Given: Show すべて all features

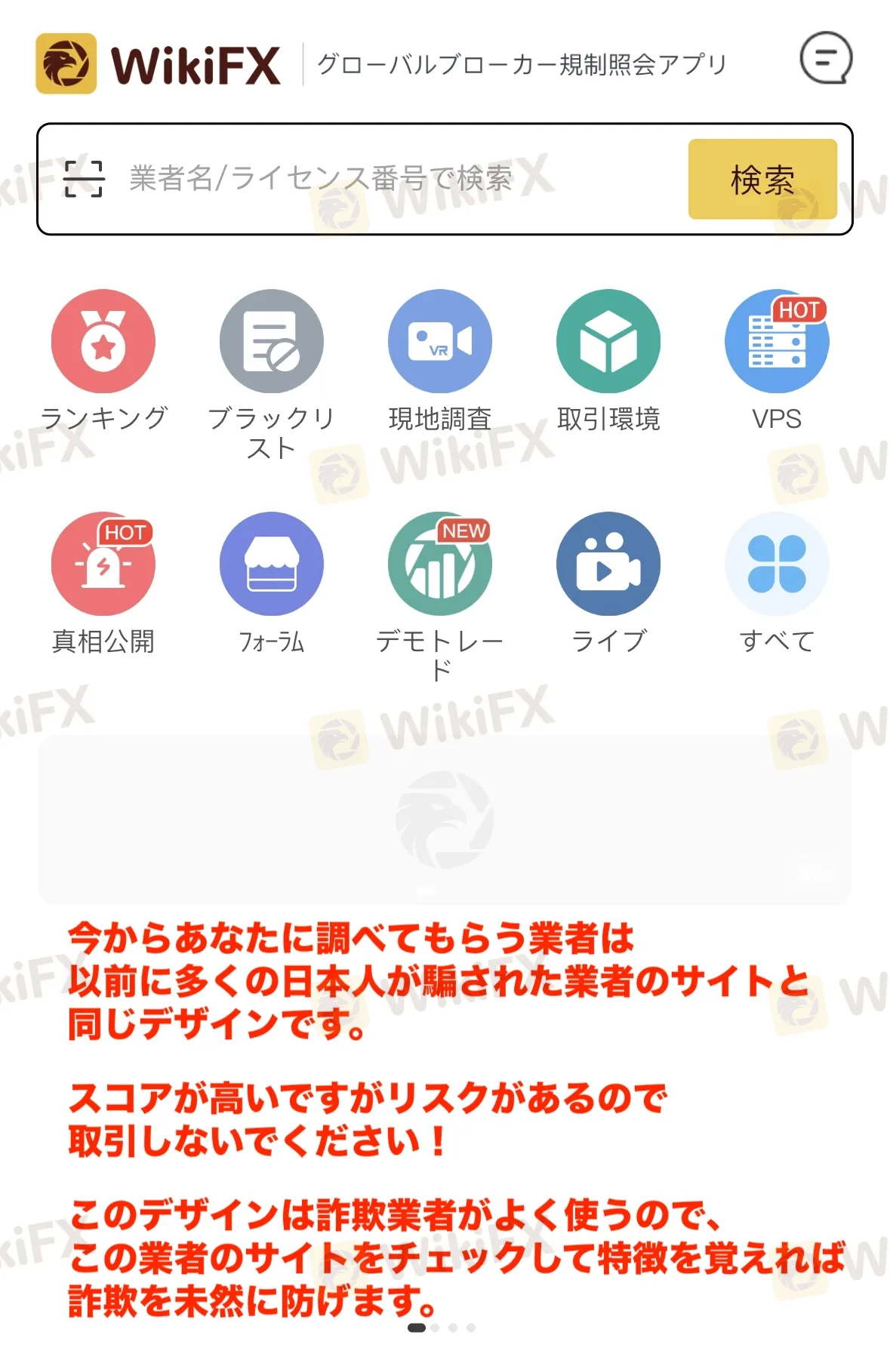Looking at the screenshot, I should [776, 564].
